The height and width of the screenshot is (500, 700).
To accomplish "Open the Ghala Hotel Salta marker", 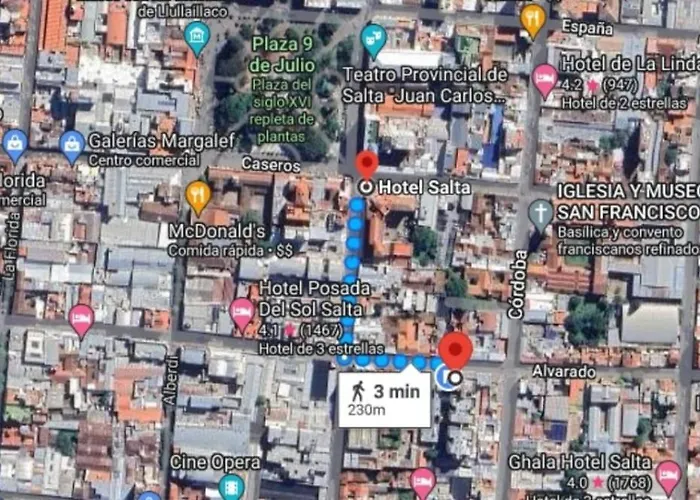I will 669,474.
